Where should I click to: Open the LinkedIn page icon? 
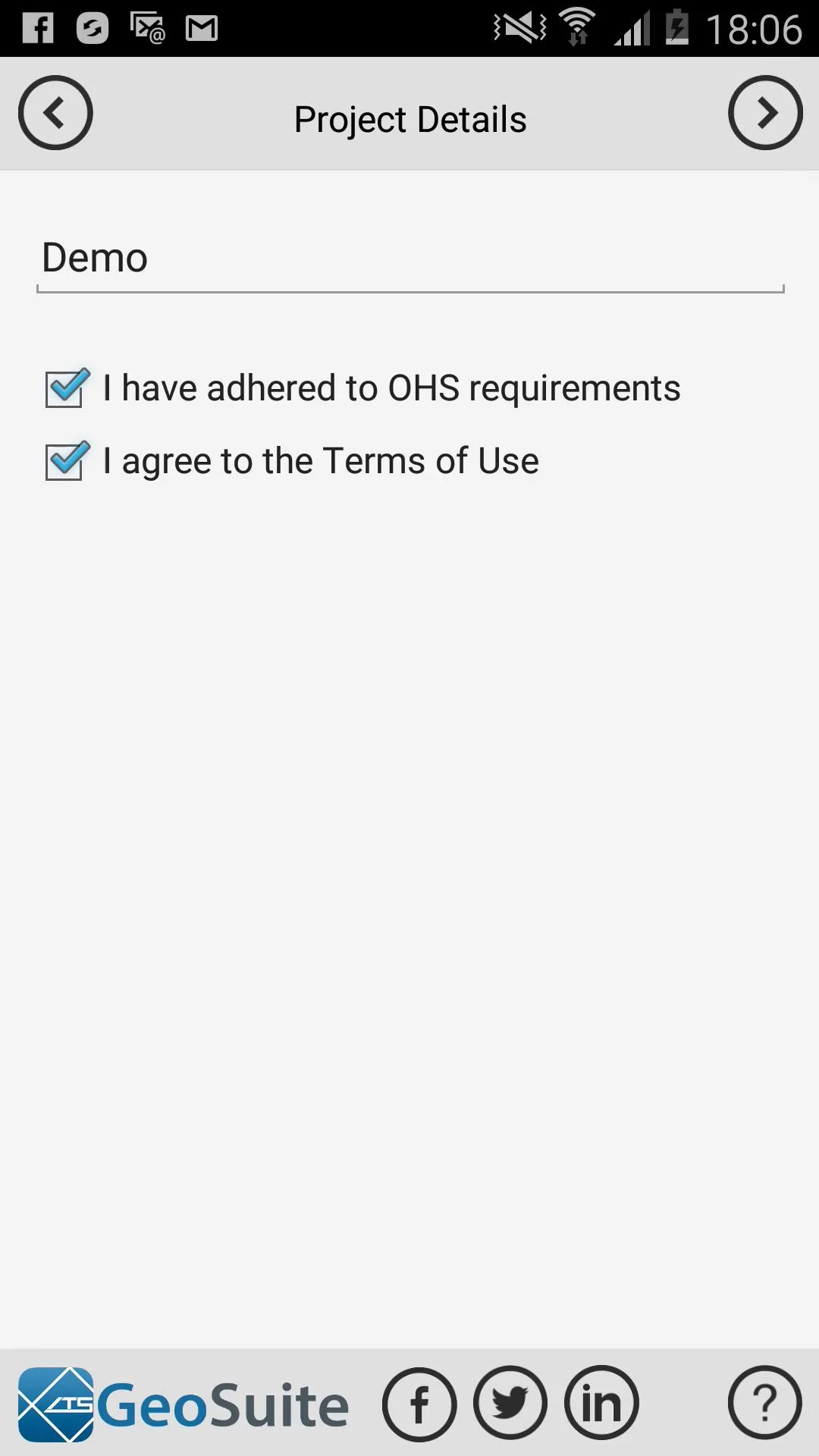point(601,1403)
